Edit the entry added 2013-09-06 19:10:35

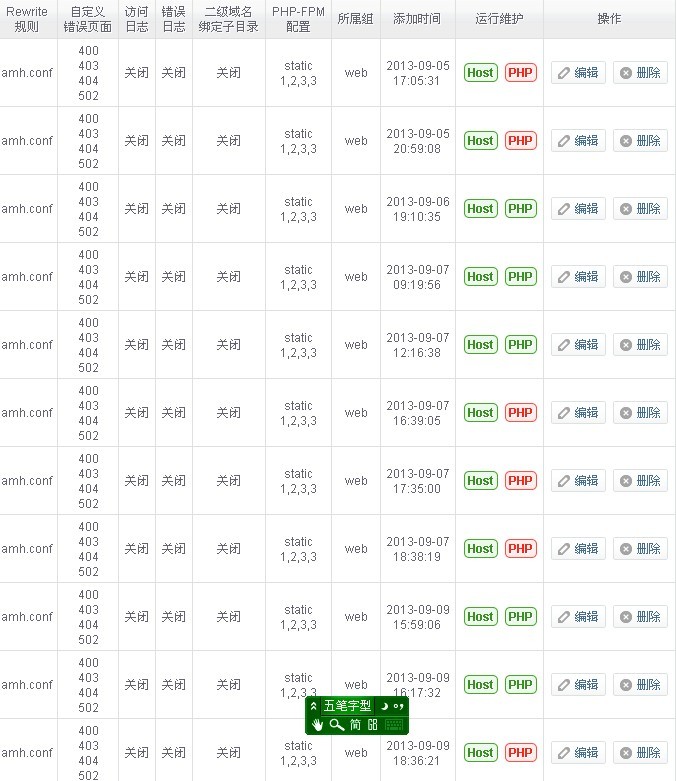578,209
